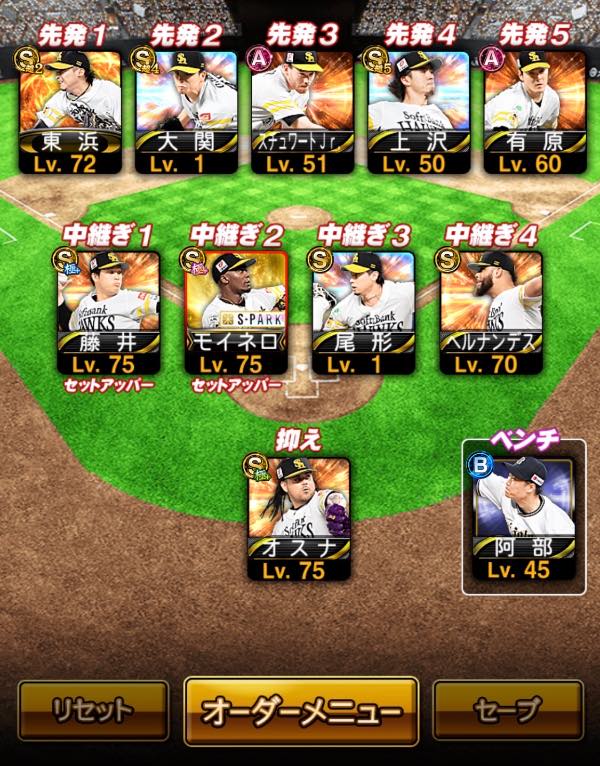600x766 pixels.
Task: Open the オーダーメニュー
Action: click(301, 712)
